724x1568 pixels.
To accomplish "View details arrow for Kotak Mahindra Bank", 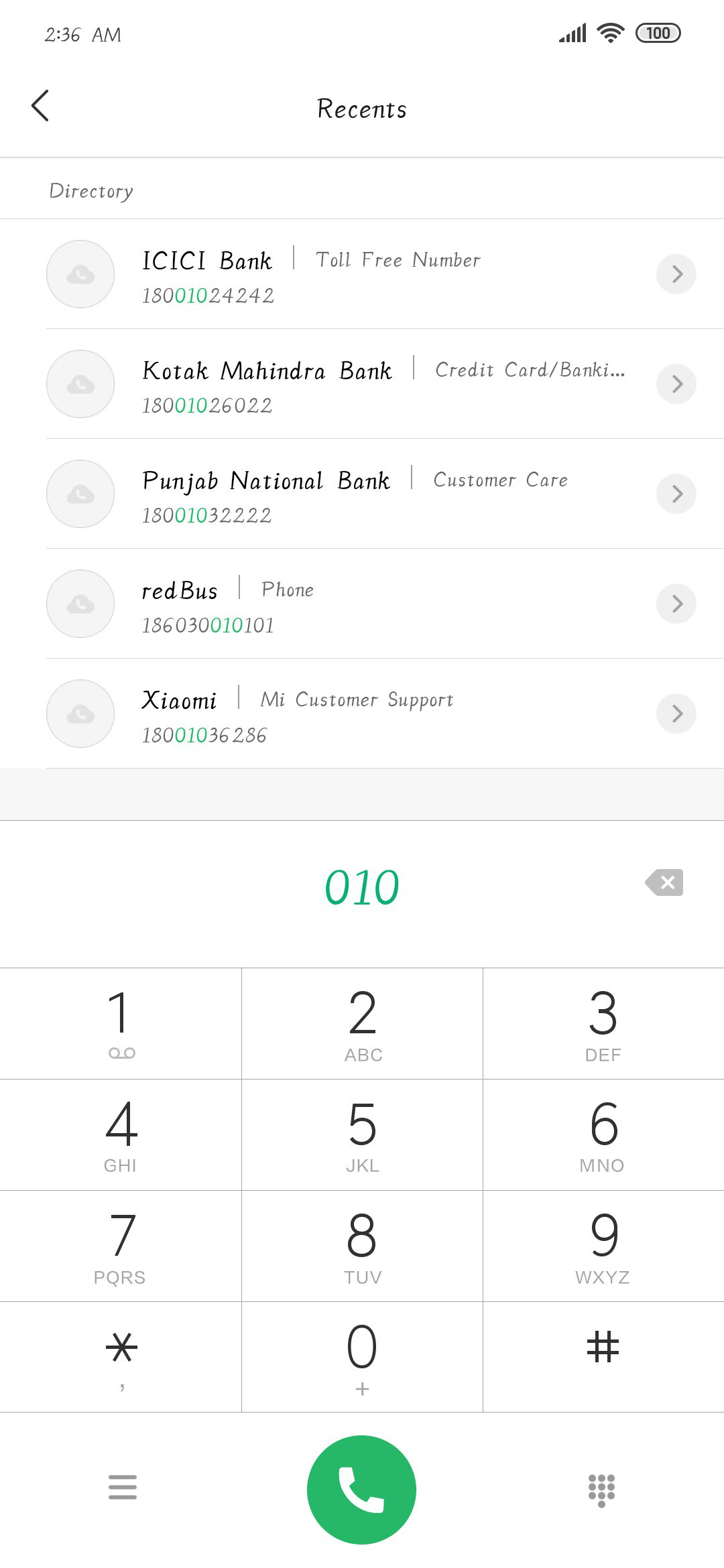I will click(676, 384).
